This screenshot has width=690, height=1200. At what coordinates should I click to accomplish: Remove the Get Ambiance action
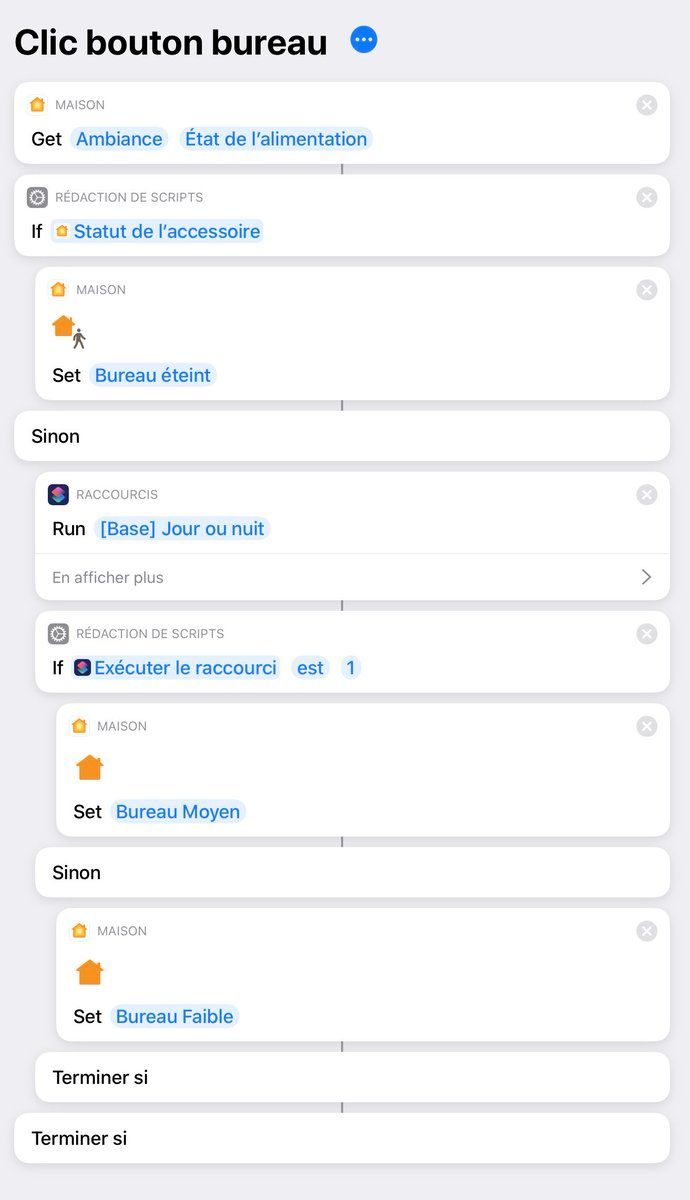coord(647,105)
